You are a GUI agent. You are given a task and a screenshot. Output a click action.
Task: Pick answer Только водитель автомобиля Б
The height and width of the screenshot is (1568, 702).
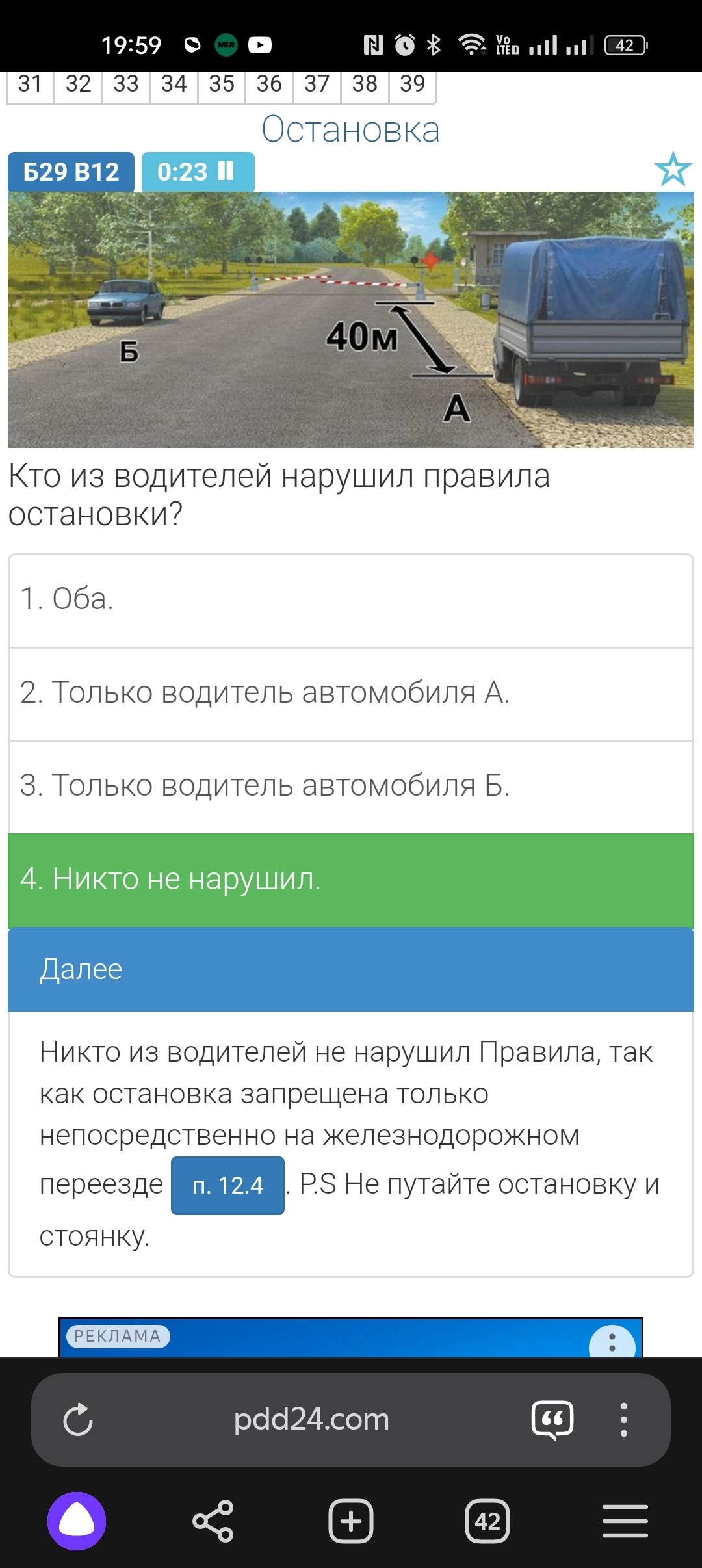click(x=351, y=786)
